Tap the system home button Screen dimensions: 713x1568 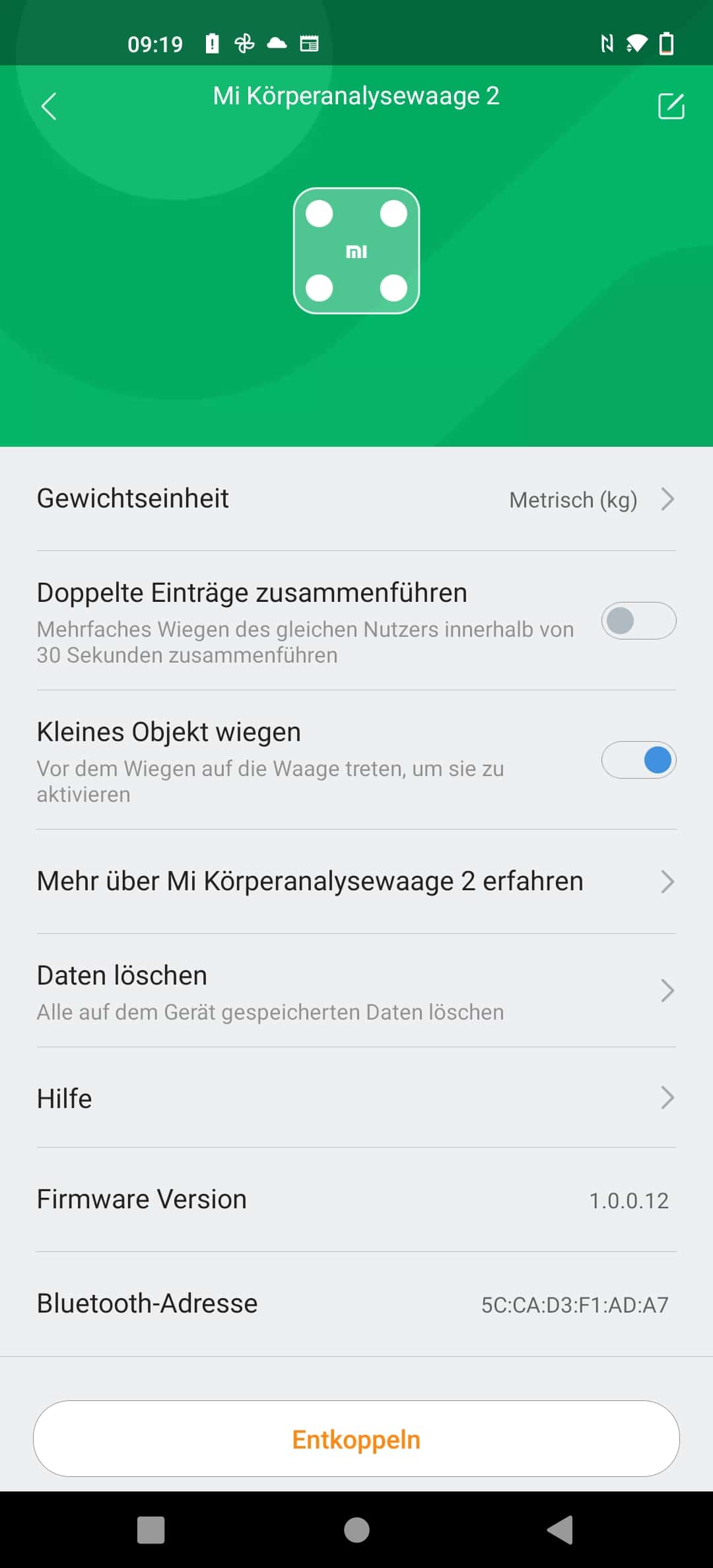tap(356, 1530)
